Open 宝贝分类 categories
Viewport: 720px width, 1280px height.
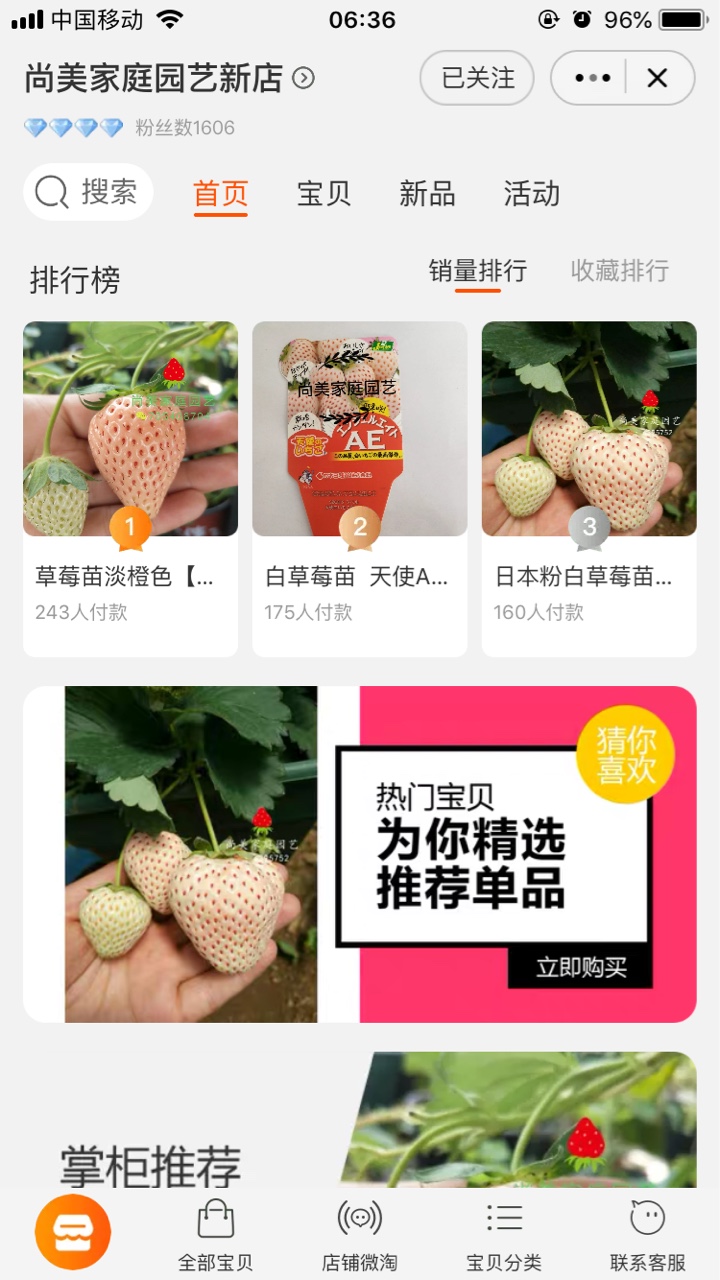(x=504, y=1235)
